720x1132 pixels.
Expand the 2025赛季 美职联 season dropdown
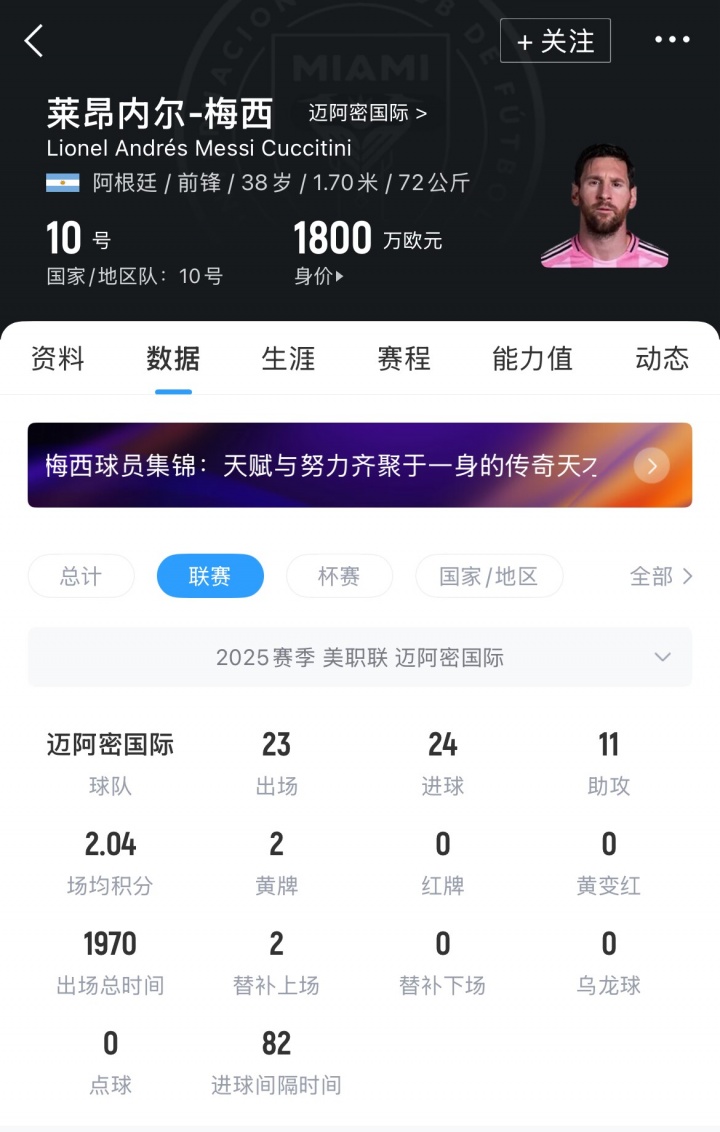pos(360,657)
